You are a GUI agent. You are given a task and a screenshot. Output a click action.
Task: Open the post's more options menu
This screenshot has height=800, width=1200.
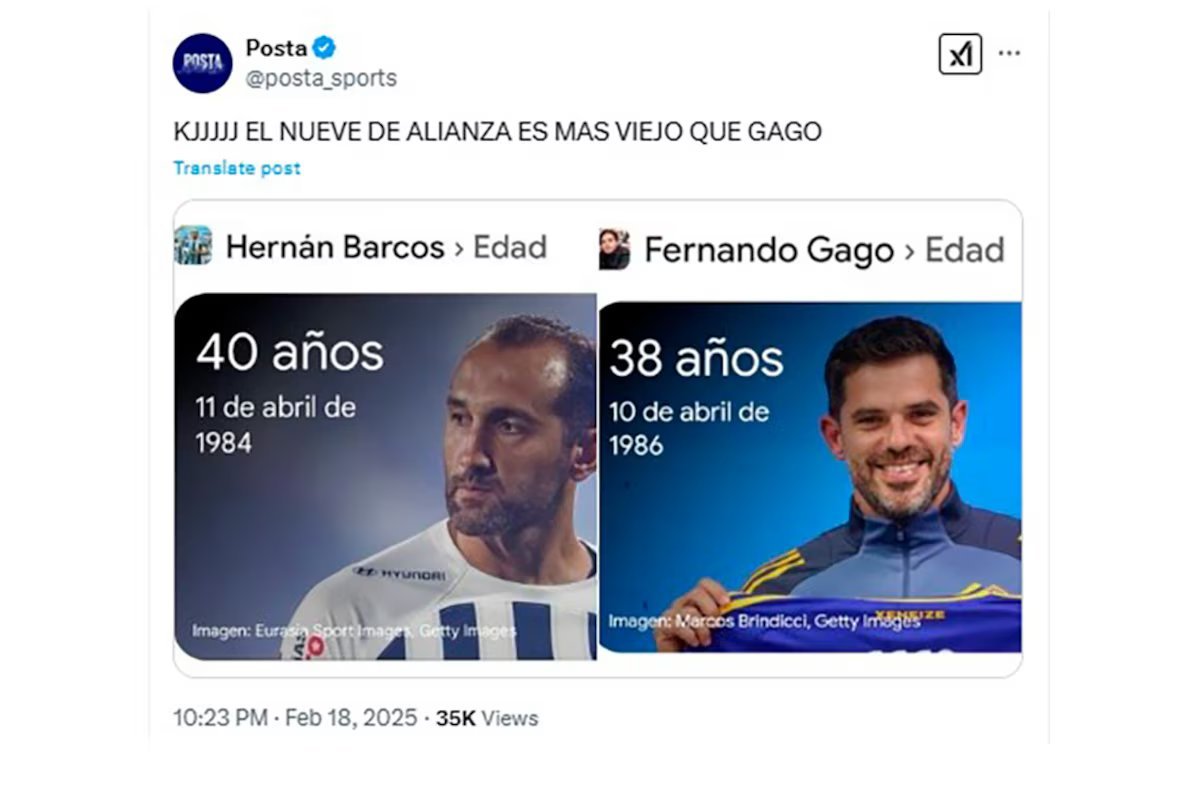(x=1010, y=54)
